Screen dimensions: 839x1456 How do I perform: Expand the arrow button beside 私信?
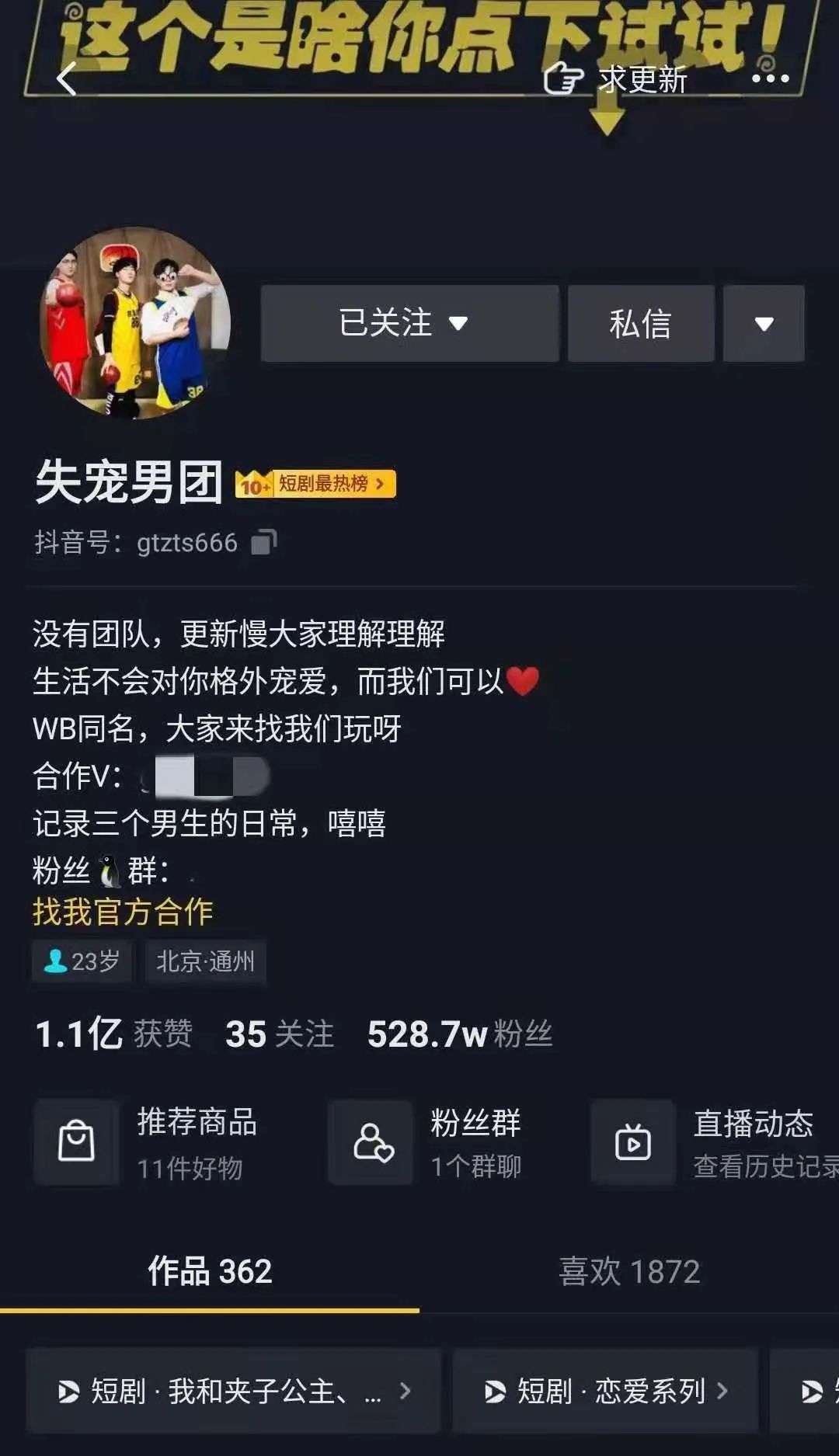[x=764, y=323]
